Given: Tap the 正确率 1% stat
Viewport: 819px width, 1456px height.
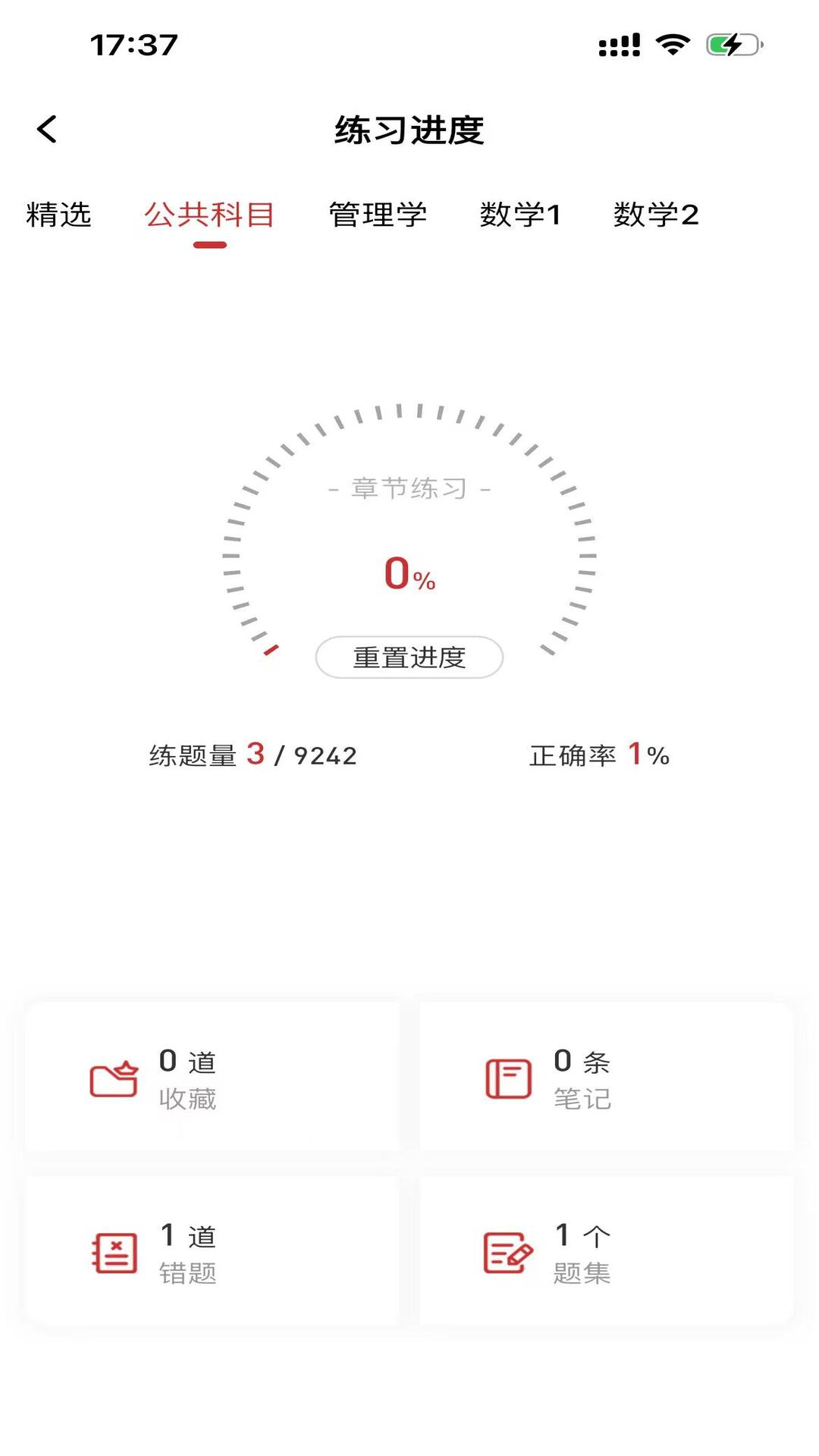Looking at the screenshot, I should point(598,755).
